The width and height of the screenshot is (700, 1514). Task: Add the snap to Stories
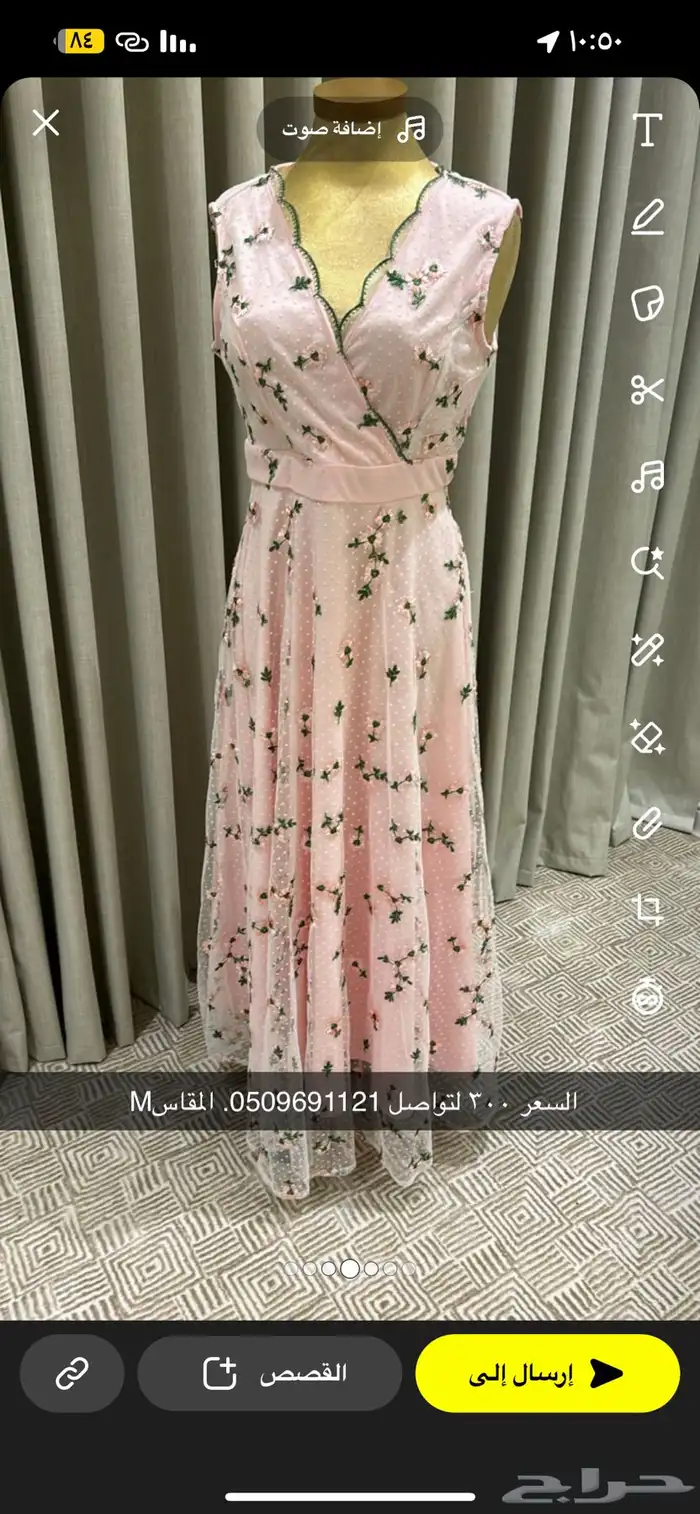tap(270, 1374)
